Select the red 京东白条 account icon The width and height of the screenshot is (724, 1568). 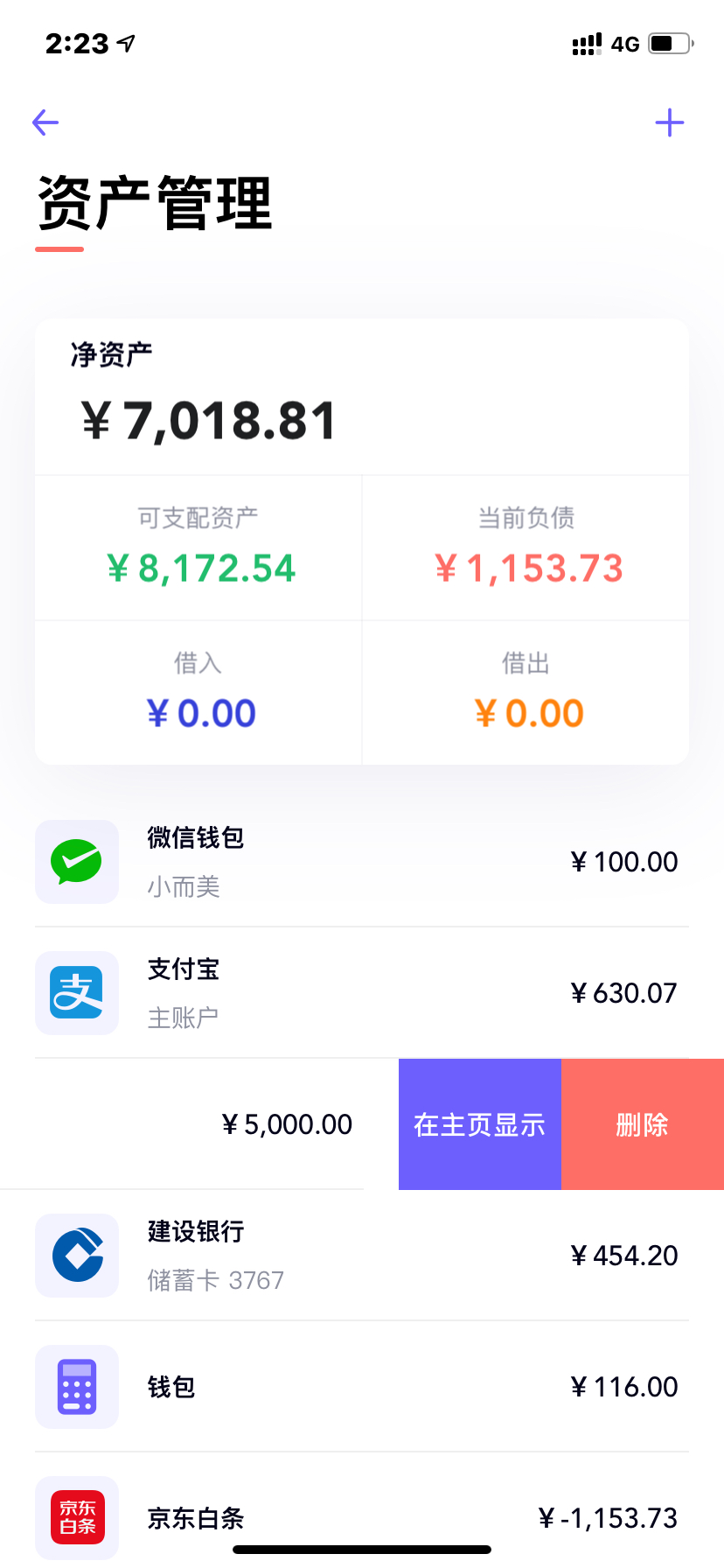[76, 1517]
